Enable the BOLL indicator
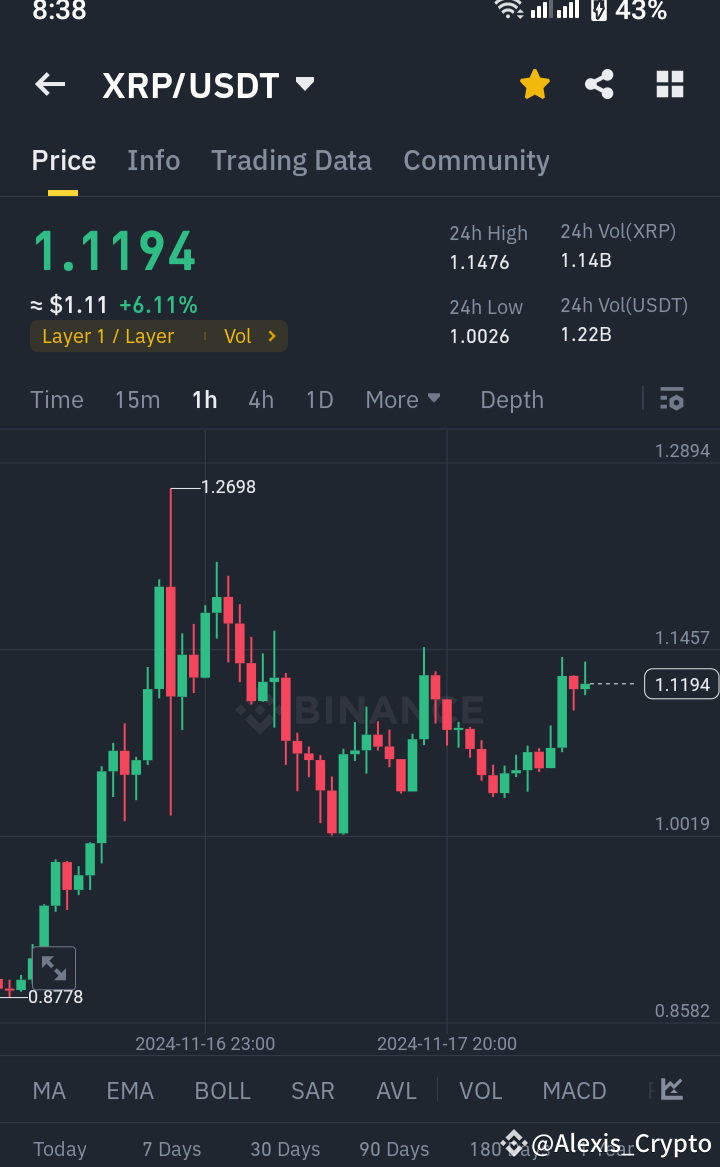Viewport: 720px width, 1167px height. pyautogui.click(x=222, y=1090)
